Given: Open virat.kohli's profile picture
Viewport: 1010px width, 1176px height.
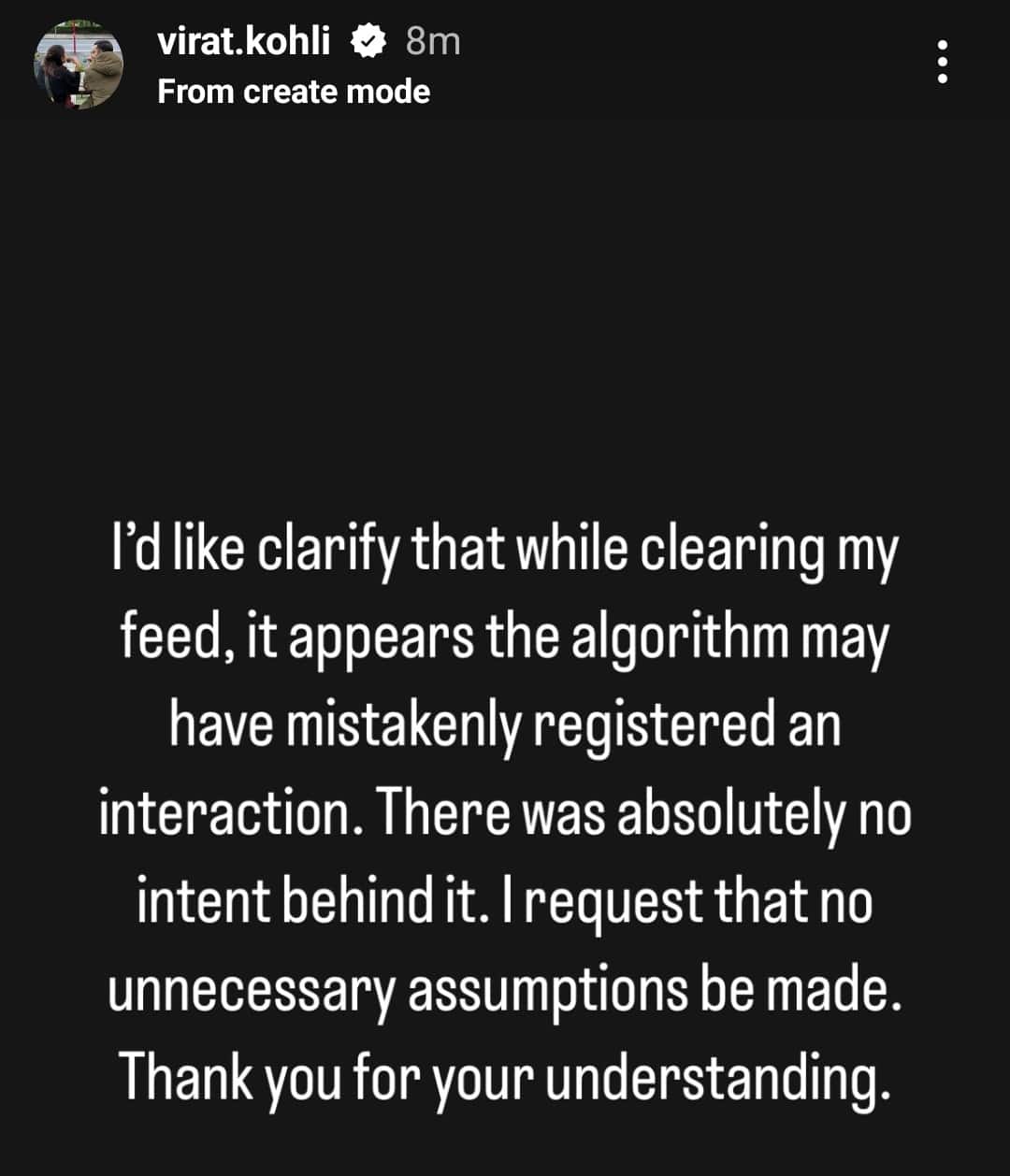Looking at the screenshot, I should pyautogui.click(x=79, y=66).
